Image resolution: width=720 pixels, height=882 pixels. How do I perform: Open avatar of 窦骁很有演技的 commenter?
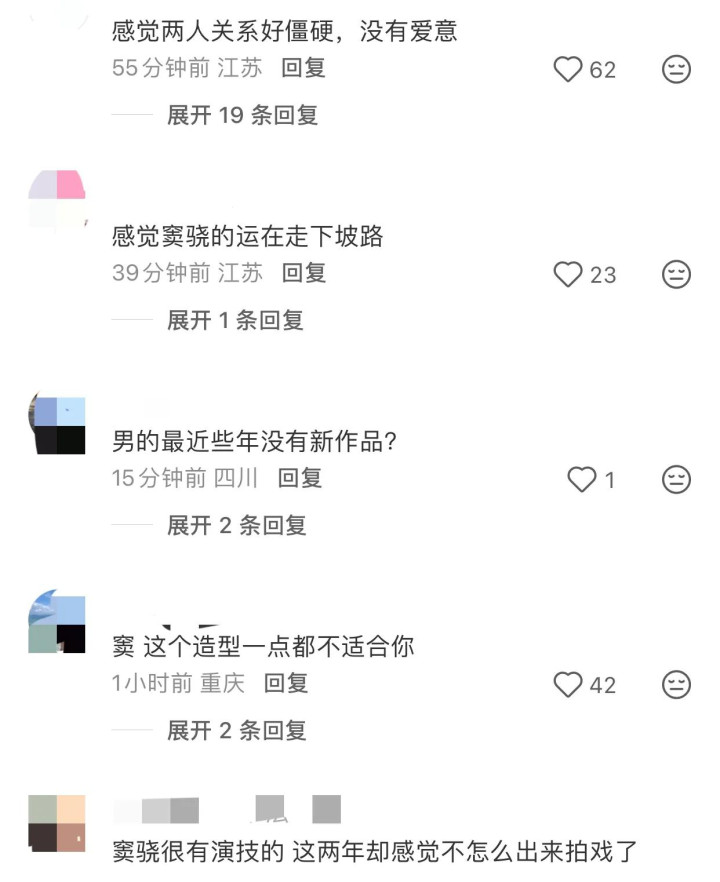coord(57,824)
